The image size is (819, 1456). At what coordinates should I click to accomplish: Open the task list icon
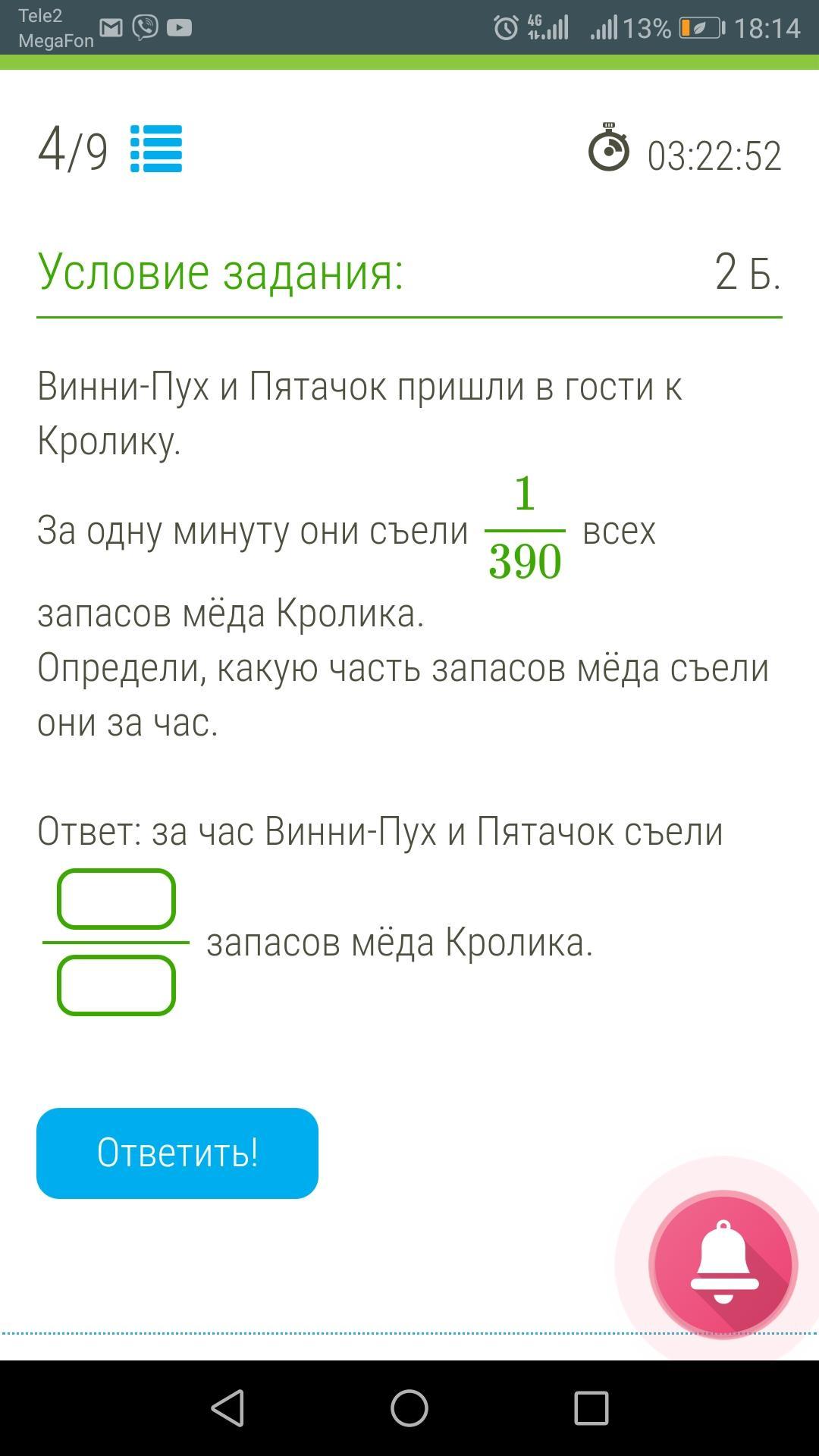(156, 149)
